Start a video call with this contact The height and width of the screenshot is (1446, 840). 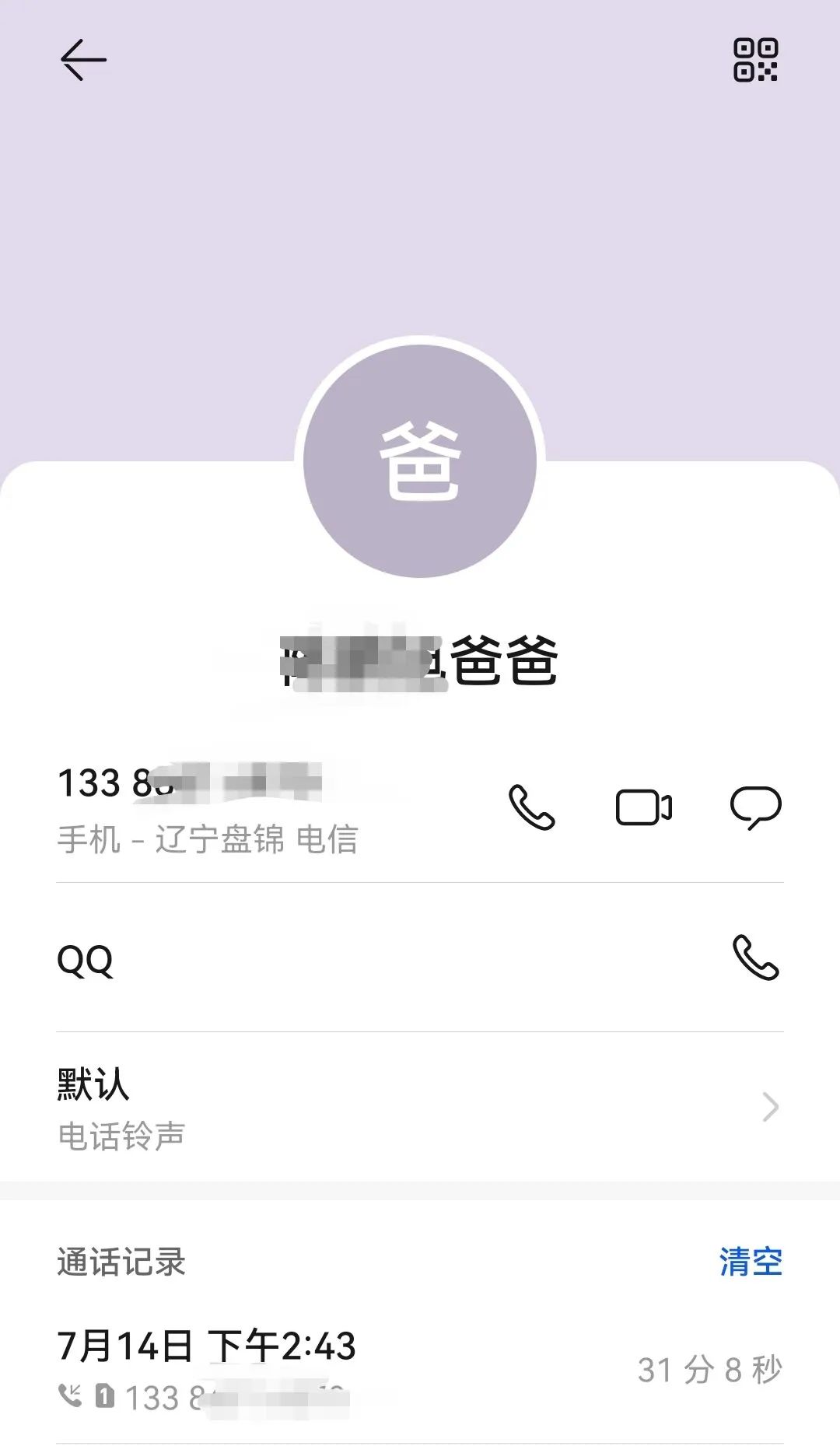point(644,807)
